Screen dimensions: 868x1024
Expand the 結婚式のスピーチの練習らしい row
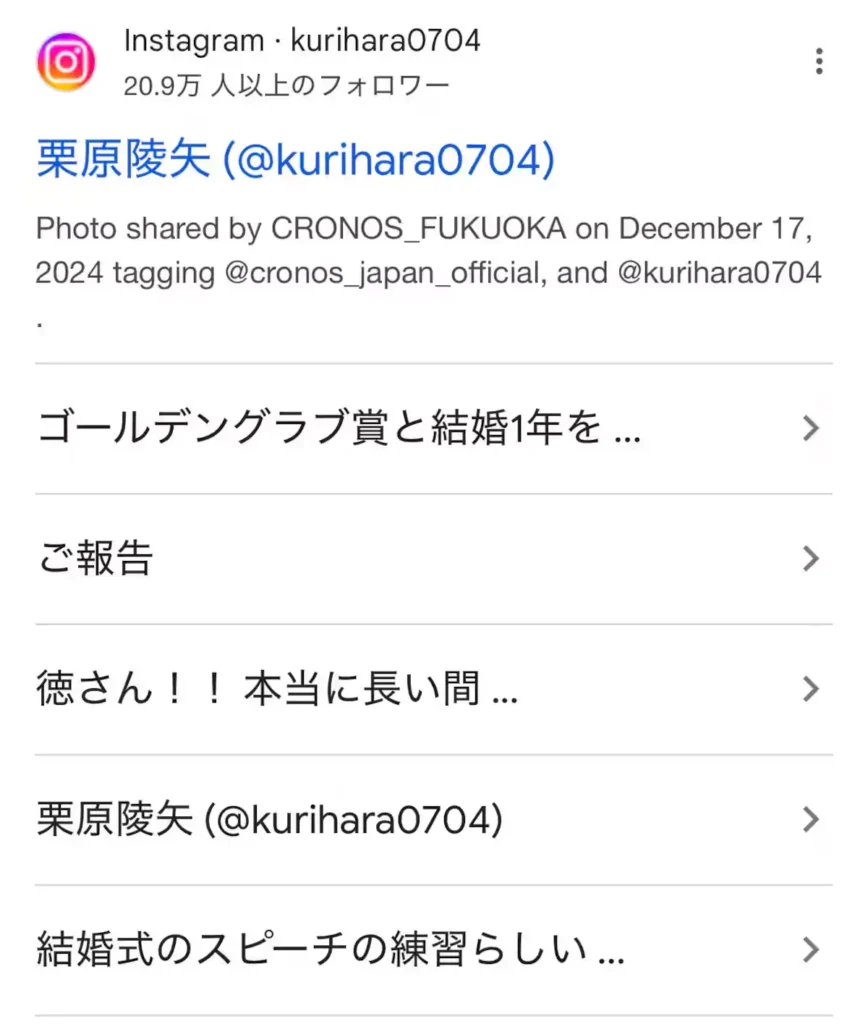tap(812, 950)
